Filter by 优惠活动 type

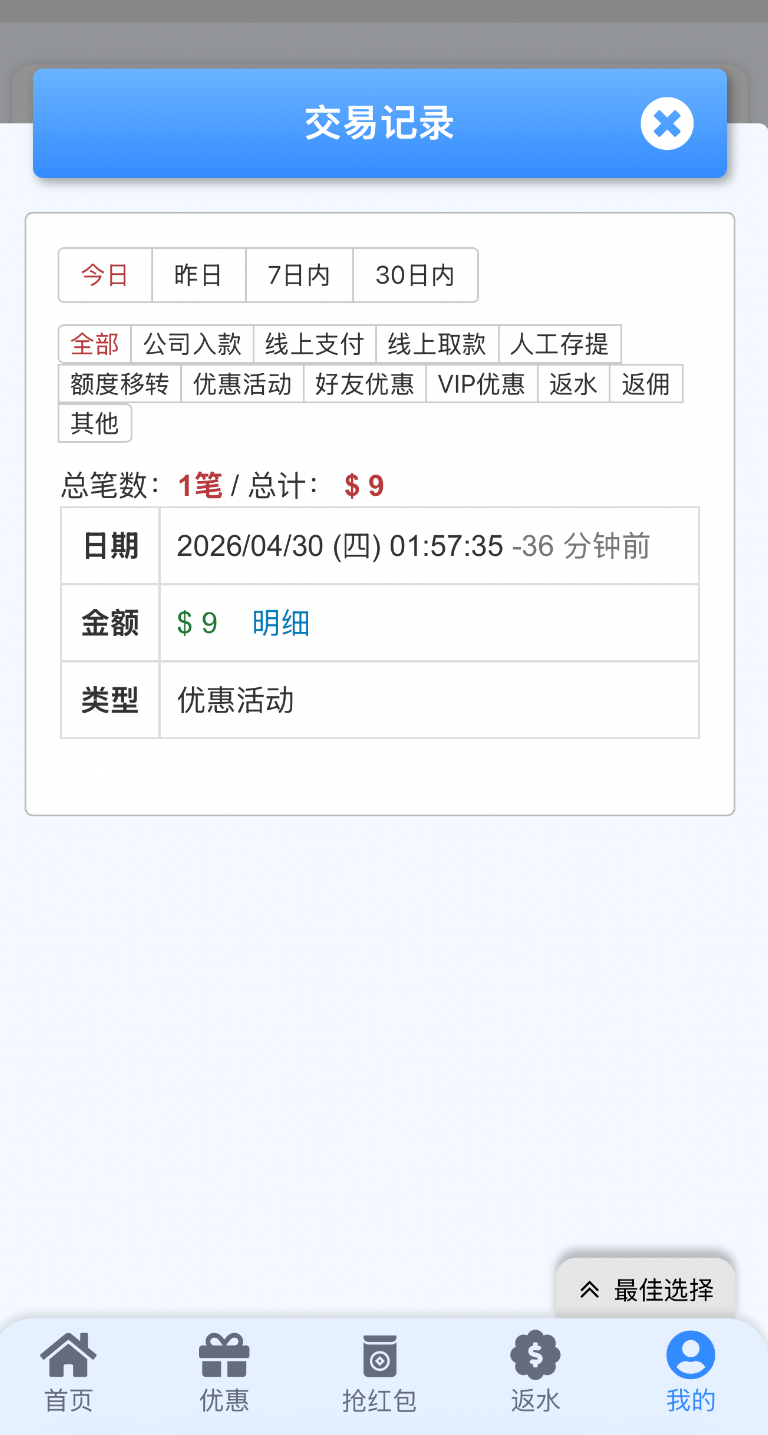click(242, 384)
